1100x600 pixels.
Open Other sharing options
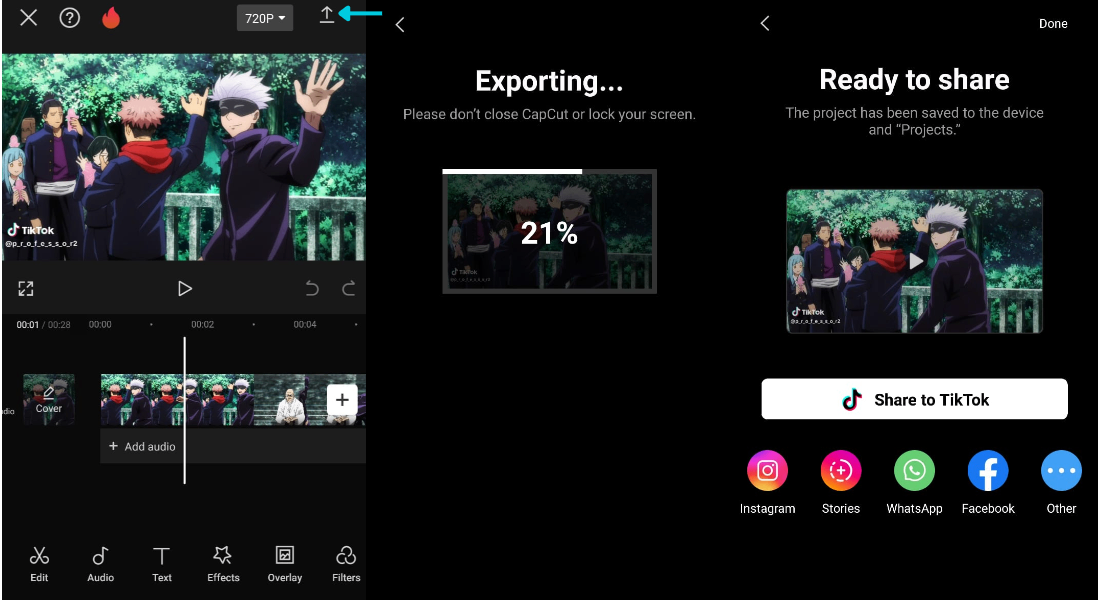(x=1061, y=481)
